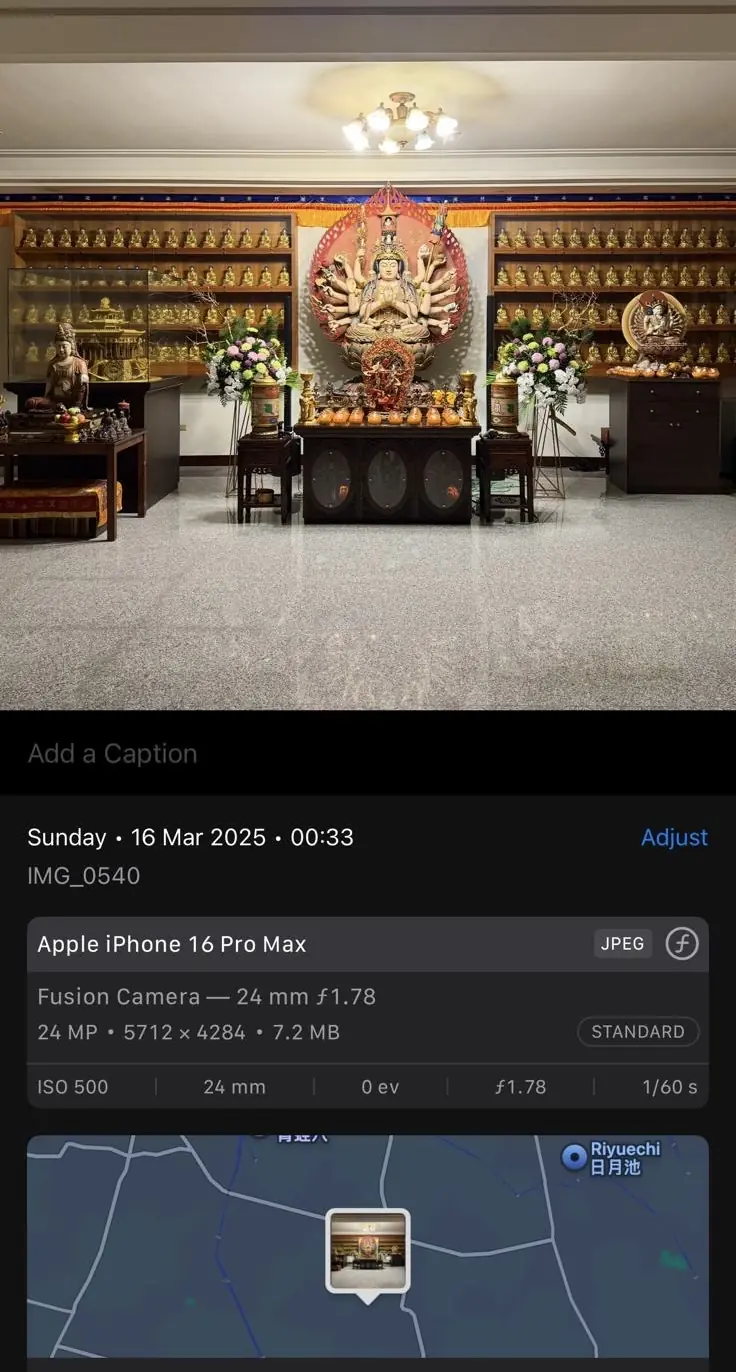Viewport: 736px width, 1372px height.
Task: Adjust the photo's date and time
Action: point(674,838)
